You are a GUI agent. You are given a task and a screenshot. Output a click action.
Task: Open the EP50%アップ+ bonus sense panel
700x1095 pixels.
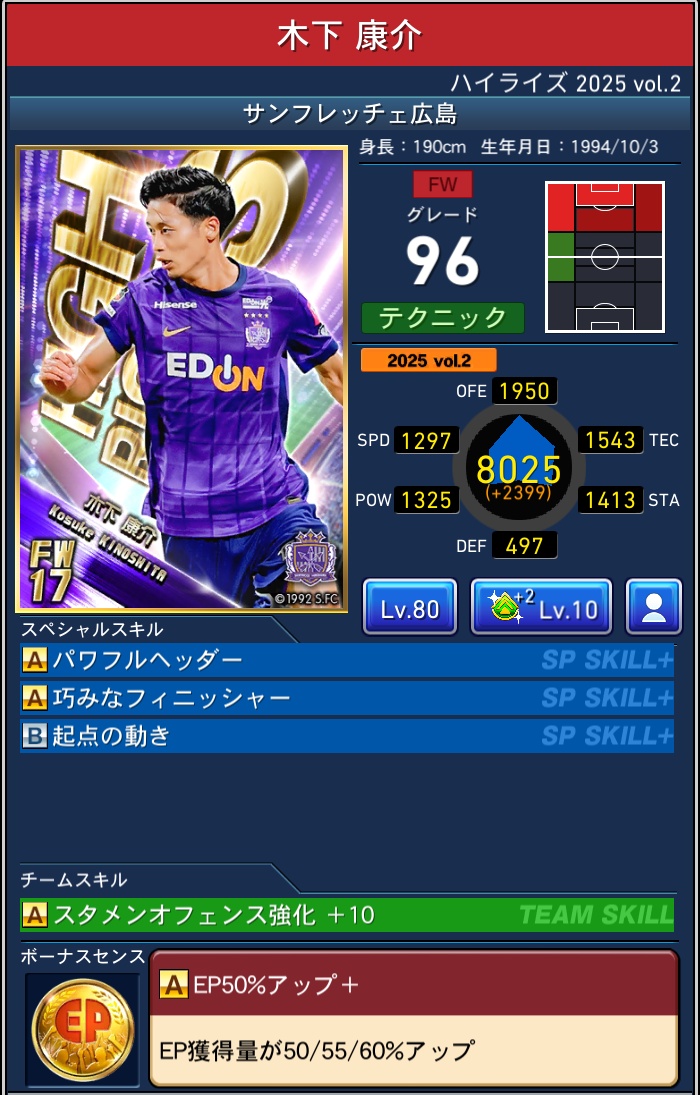click(x=413, y=1018)
